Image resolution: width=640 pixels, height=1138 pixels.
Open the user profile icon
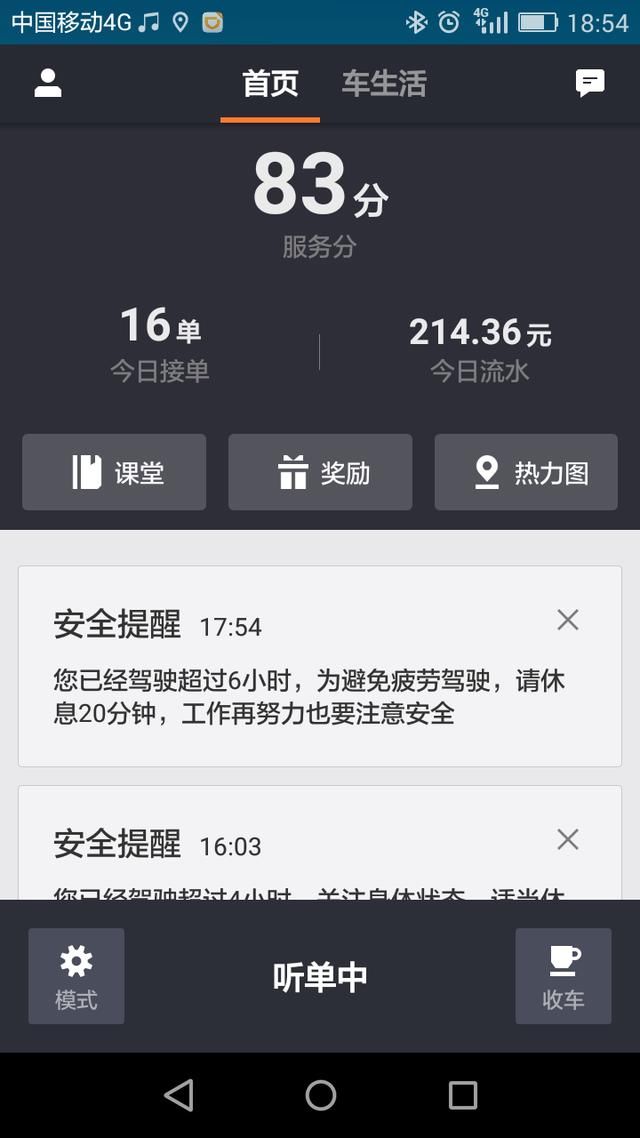pyautogui.click(x=48, y=83)
